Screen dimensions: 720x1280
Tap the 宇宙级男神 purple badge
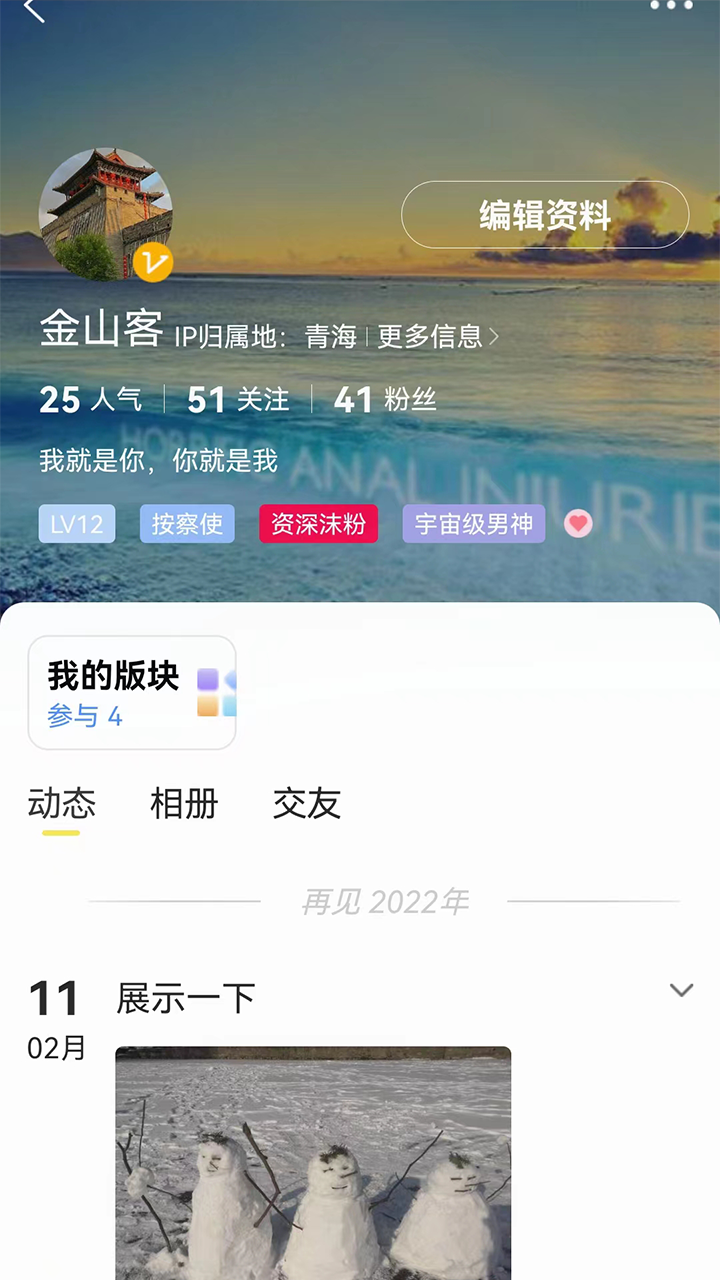pos(473,524)
